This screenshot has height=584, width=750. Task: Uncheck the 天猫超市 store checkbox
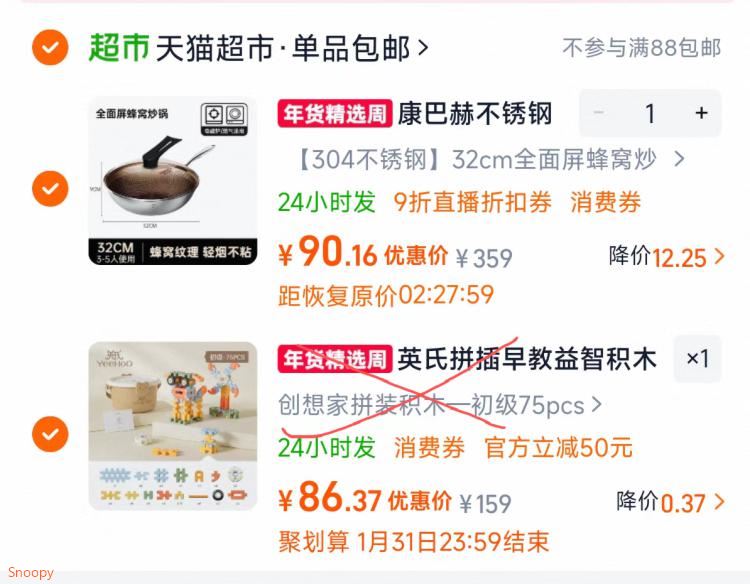(50, 47)
